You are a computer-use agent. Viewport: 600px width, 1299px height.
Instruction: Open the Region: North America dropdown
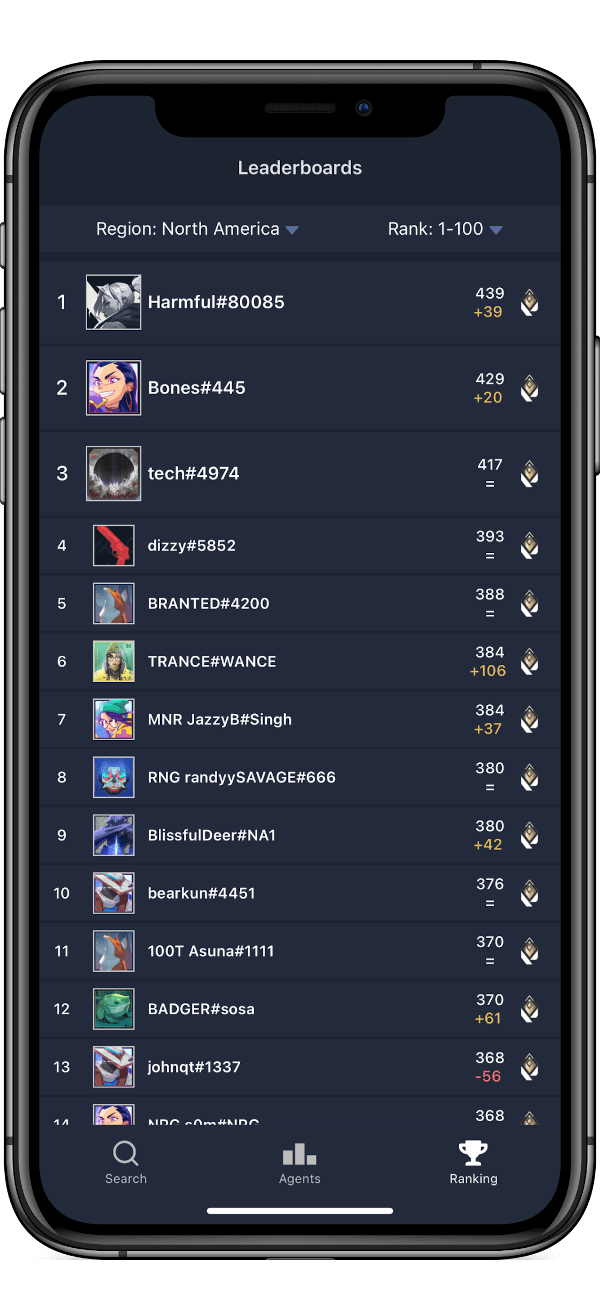(197, 229)
